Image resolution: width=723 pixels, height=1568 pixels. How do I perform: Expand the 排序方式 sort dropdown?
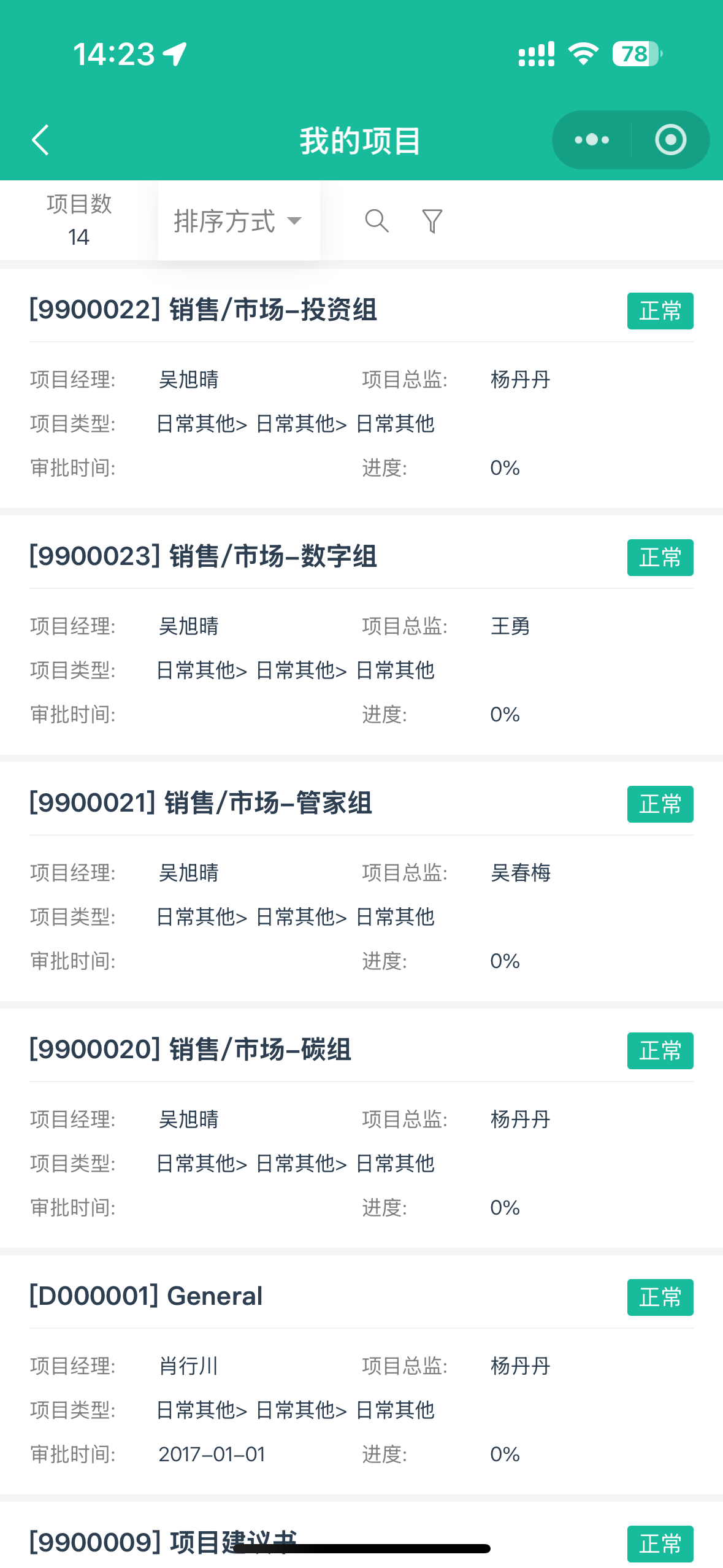pos(239,221)
